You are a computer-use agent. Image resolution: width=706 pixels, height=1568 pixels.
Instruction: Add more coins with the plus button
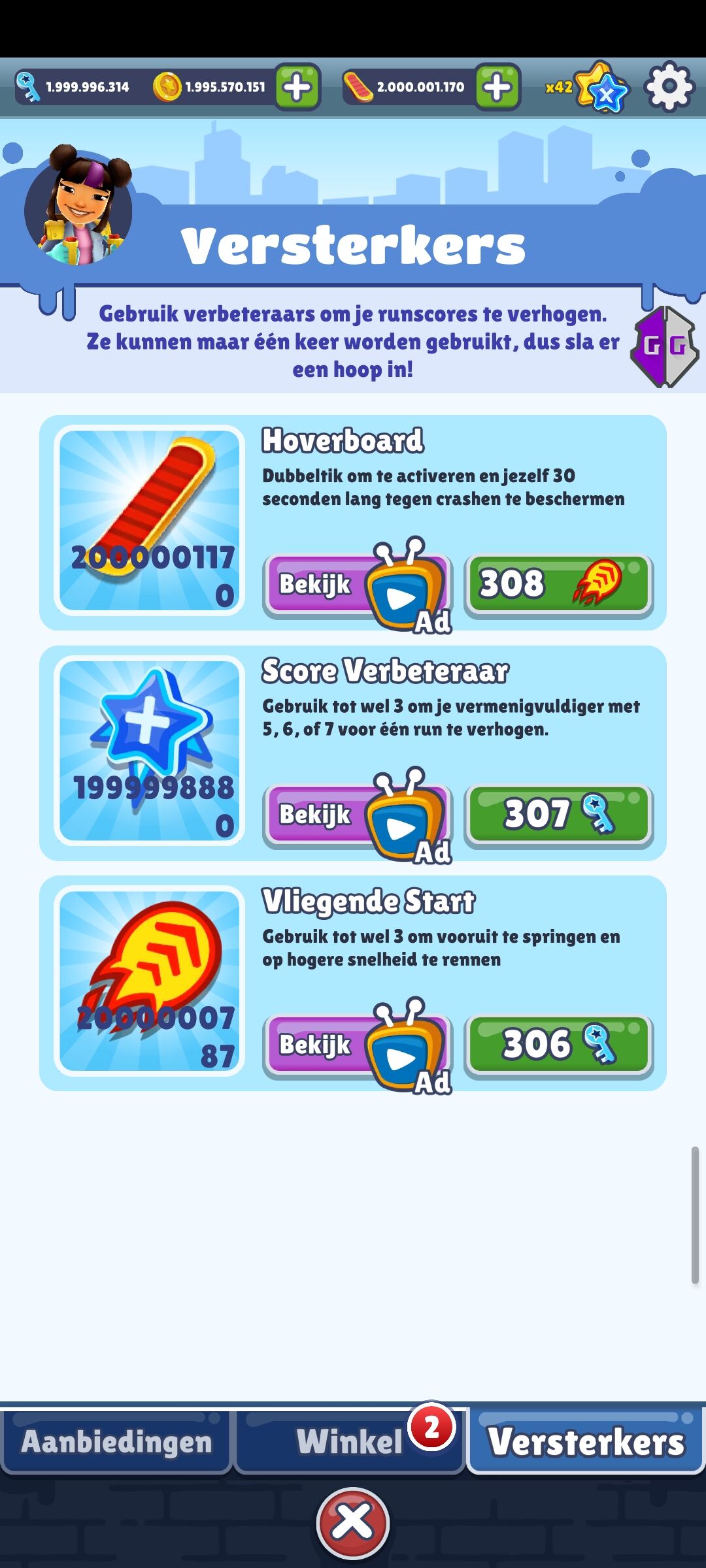coord(297,87)
